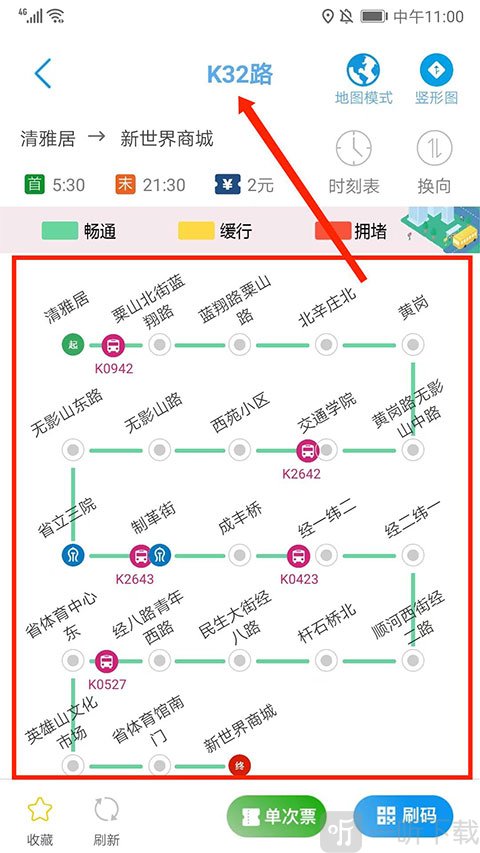Screen dimensions: 480x853
Task: Select the 新世界商城 terminal stop
Action: point(239,765)
